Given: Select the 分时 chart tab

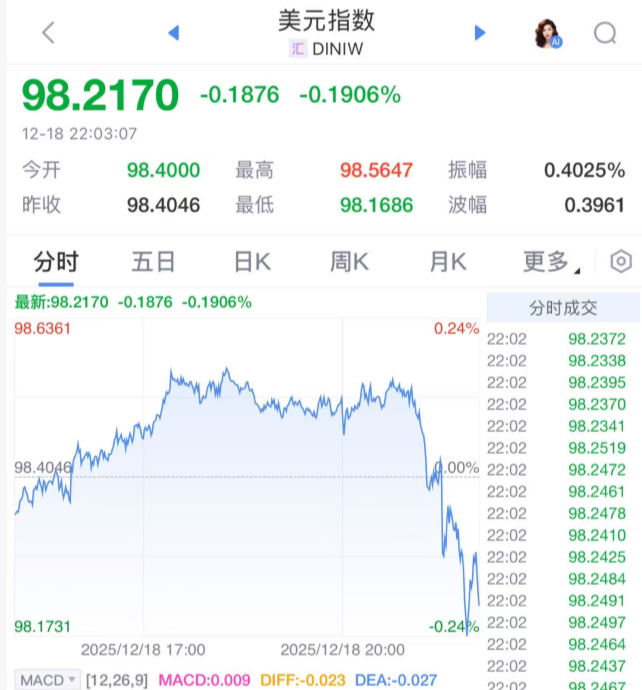Looking at the screenshot, I should click(56, 262).
